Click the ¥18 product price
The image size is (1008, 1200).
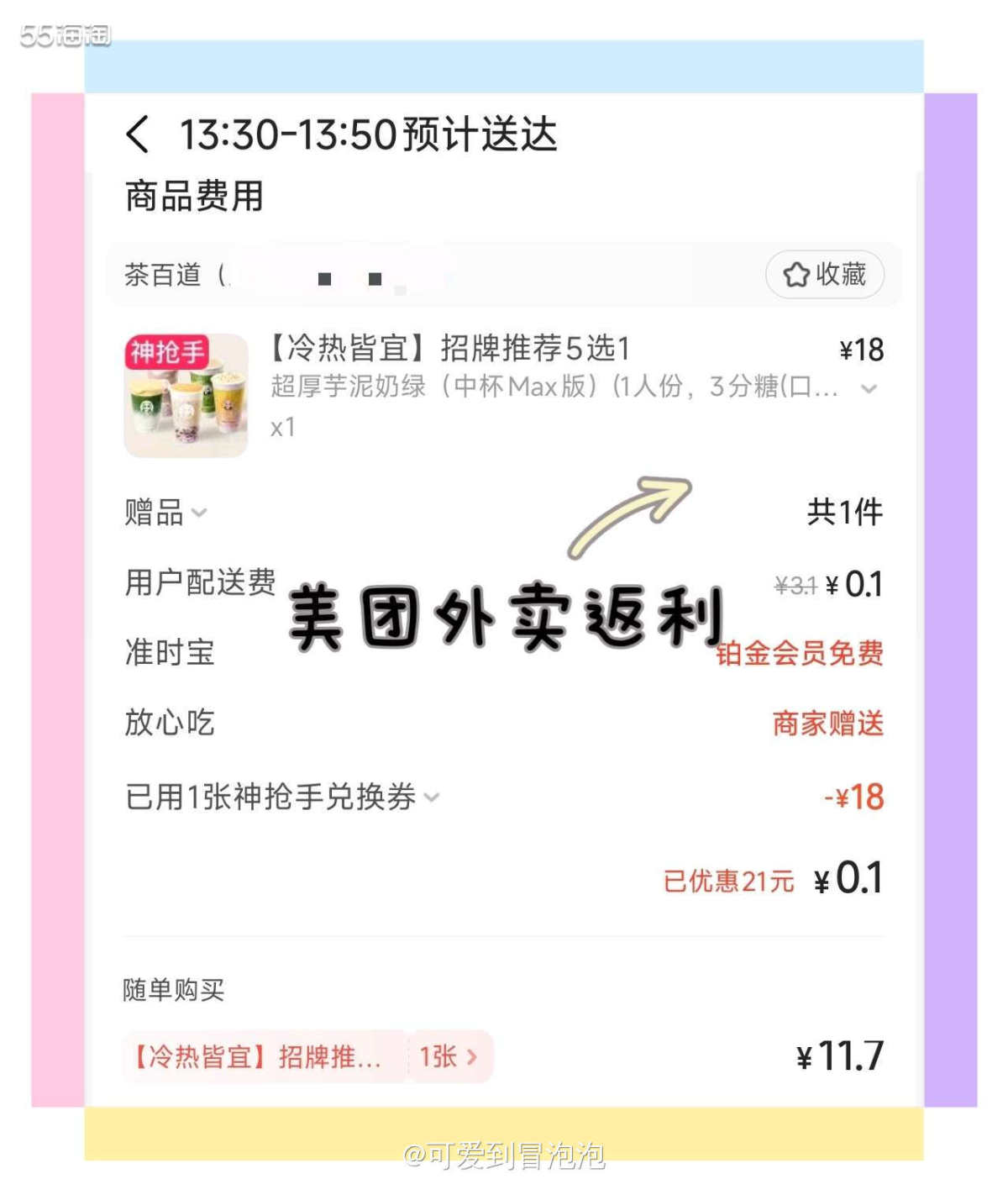(861, 348)
